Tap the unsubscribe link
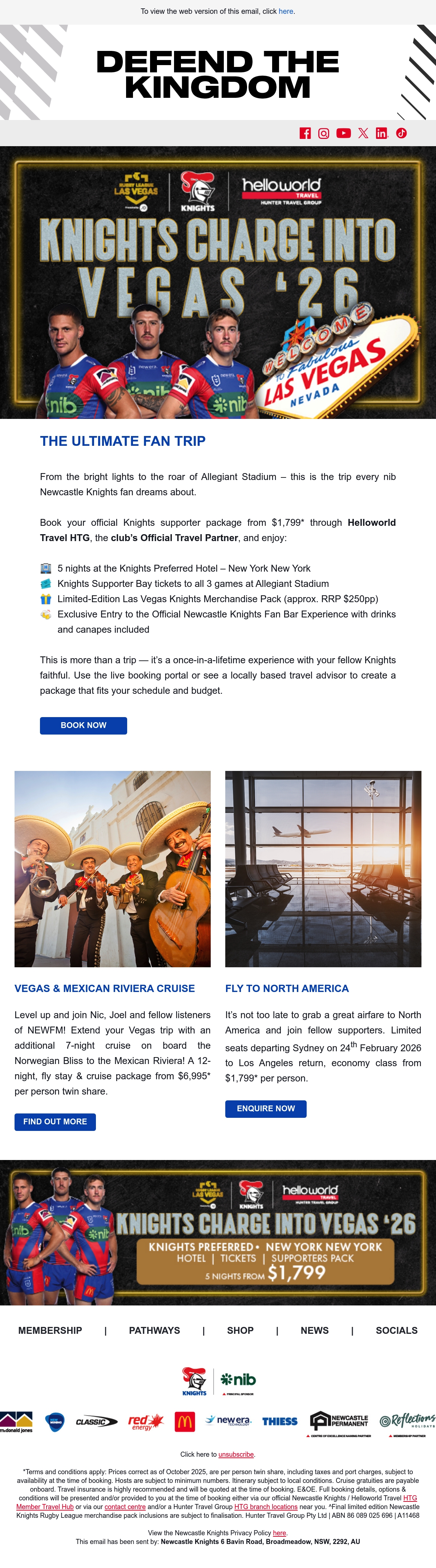The height and width of the screenshot is (1568, 436). click(236, 1455)
